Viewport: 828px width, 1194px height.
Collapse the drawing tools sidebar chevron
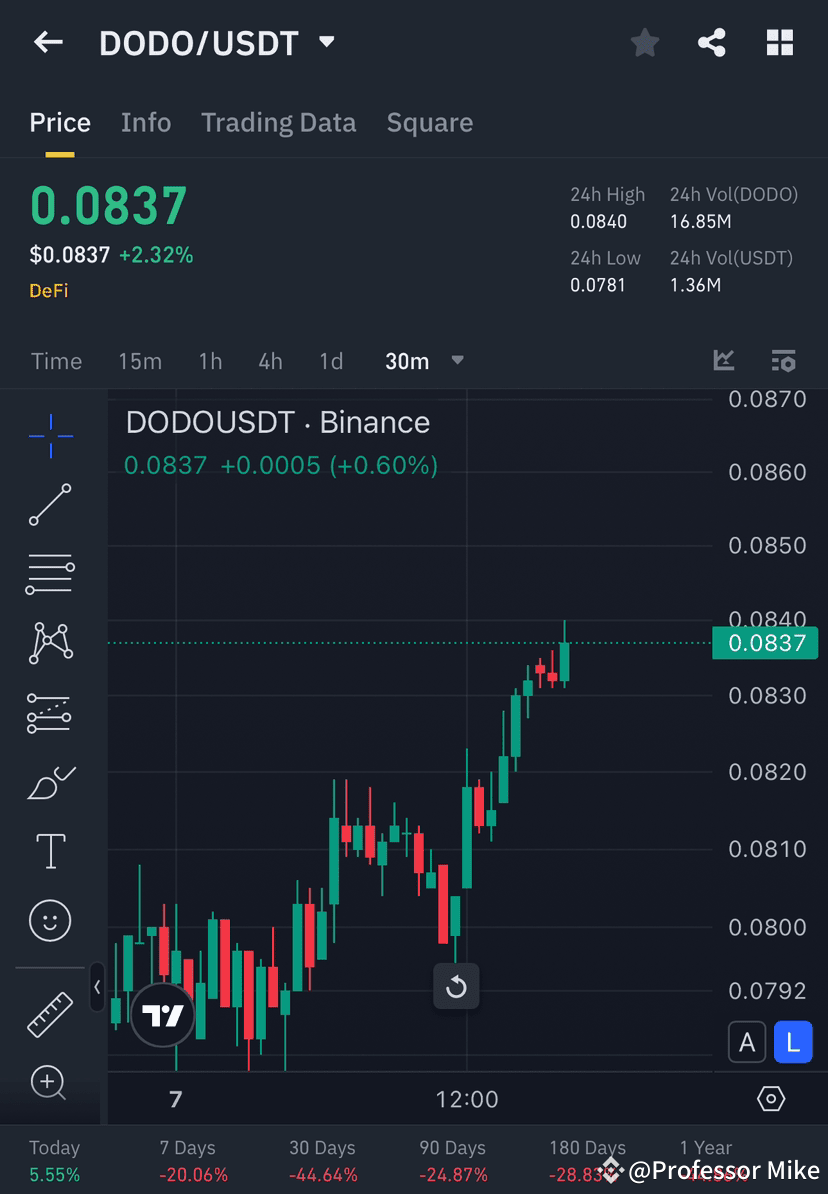click(97, 988)
